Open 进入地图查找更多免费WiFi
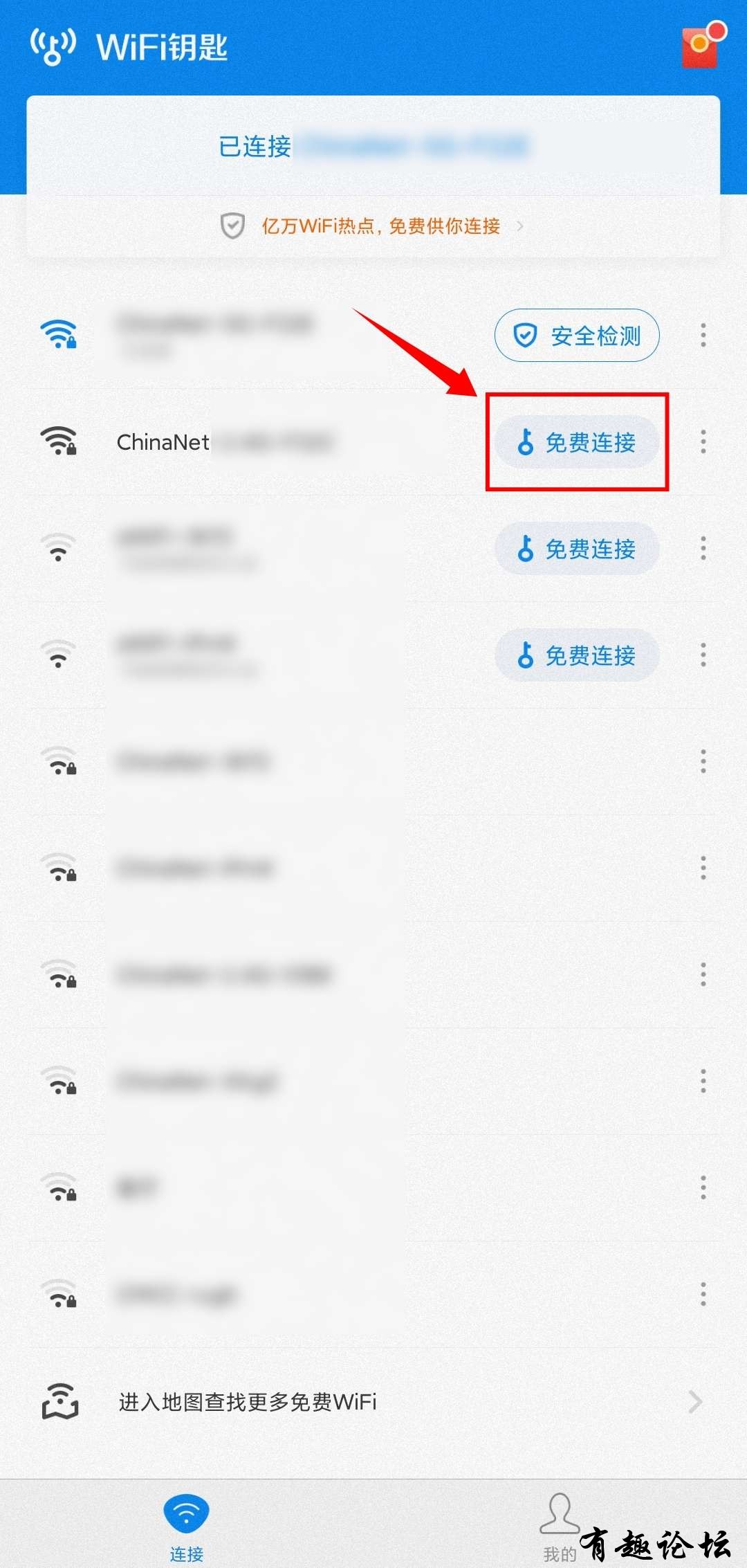747x1568 pixels. click(373, 1402)
